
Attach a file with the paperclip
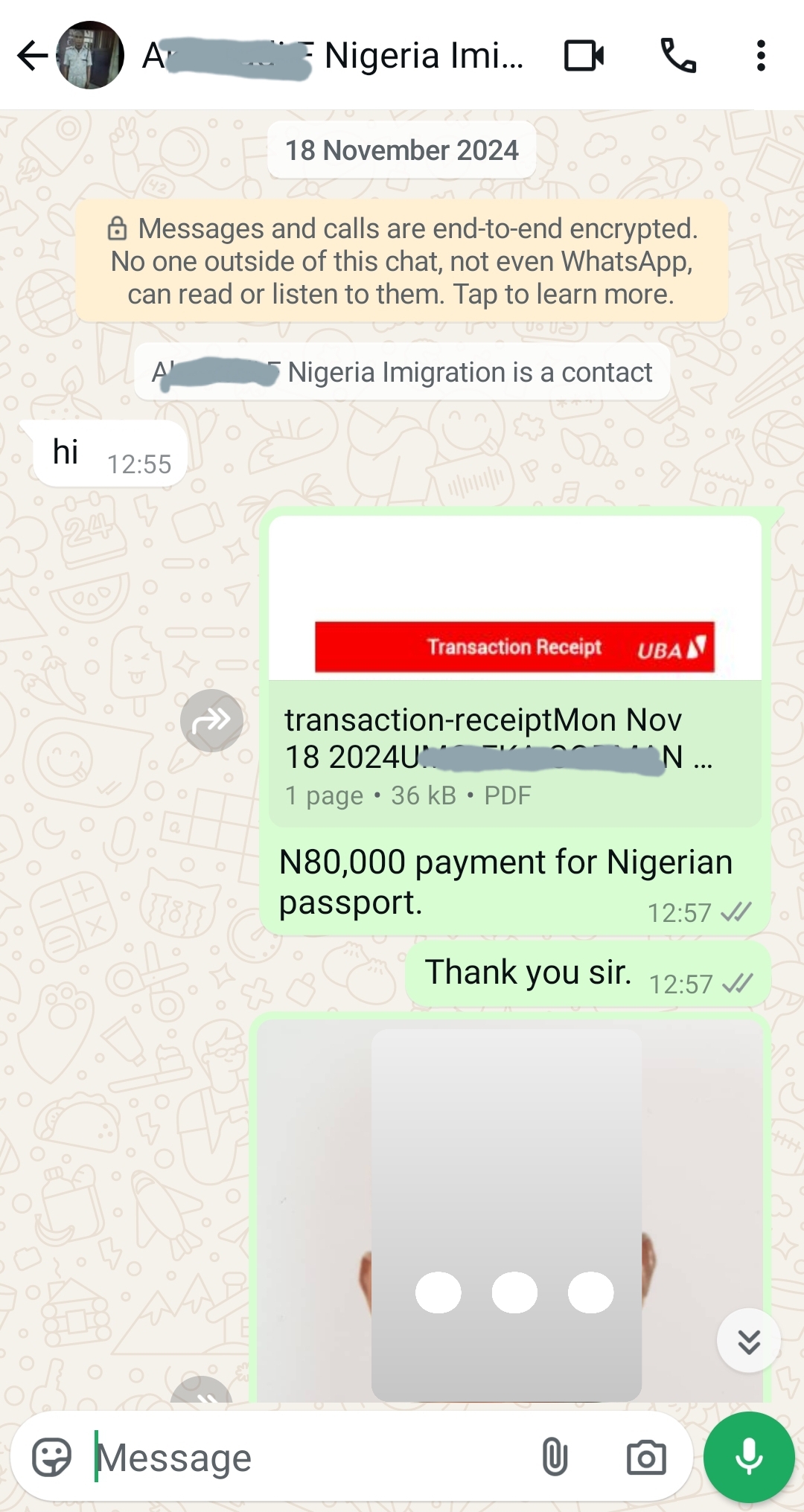coord(555,1457)
